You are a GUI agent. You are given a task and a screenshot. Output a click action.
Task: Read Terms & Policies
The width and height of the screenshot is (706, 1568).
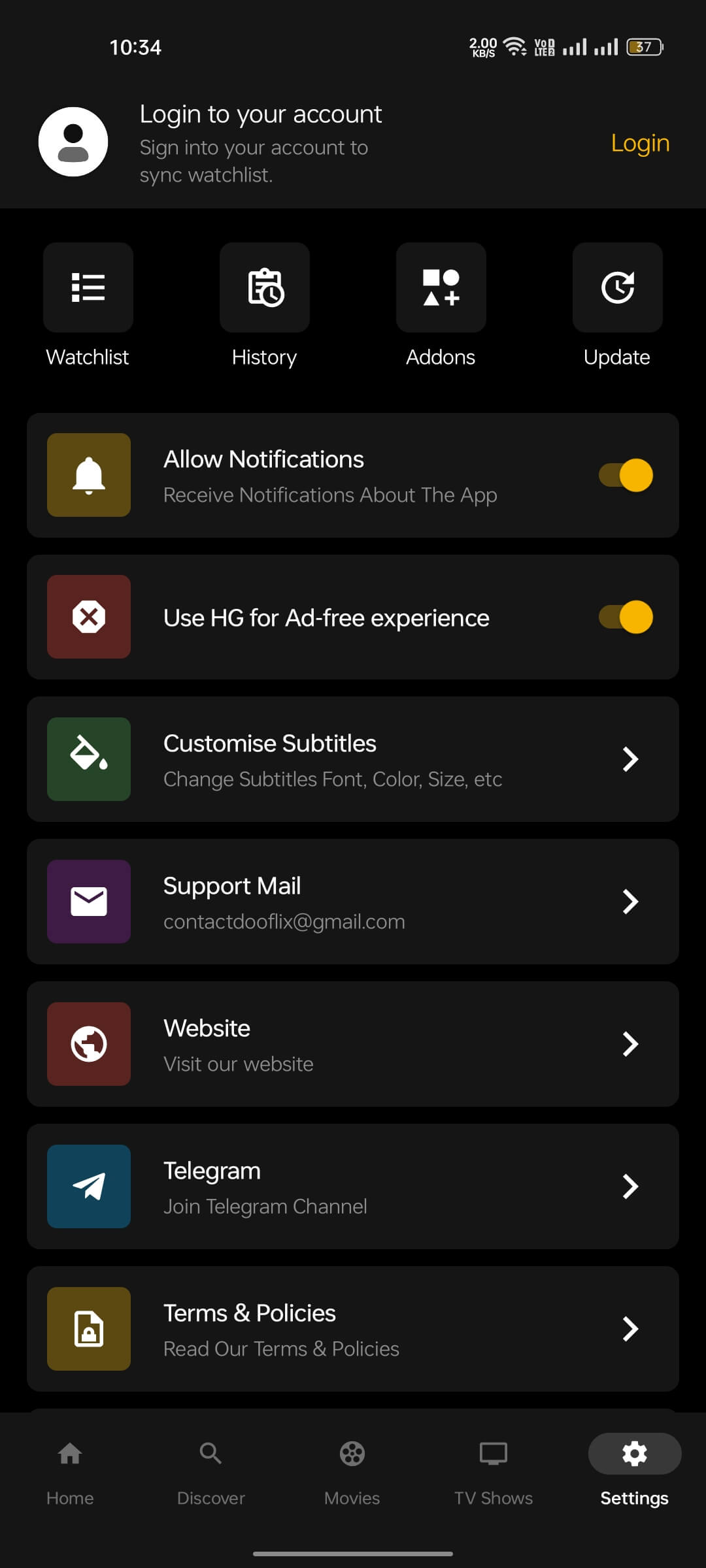[x=353, y=1329]
